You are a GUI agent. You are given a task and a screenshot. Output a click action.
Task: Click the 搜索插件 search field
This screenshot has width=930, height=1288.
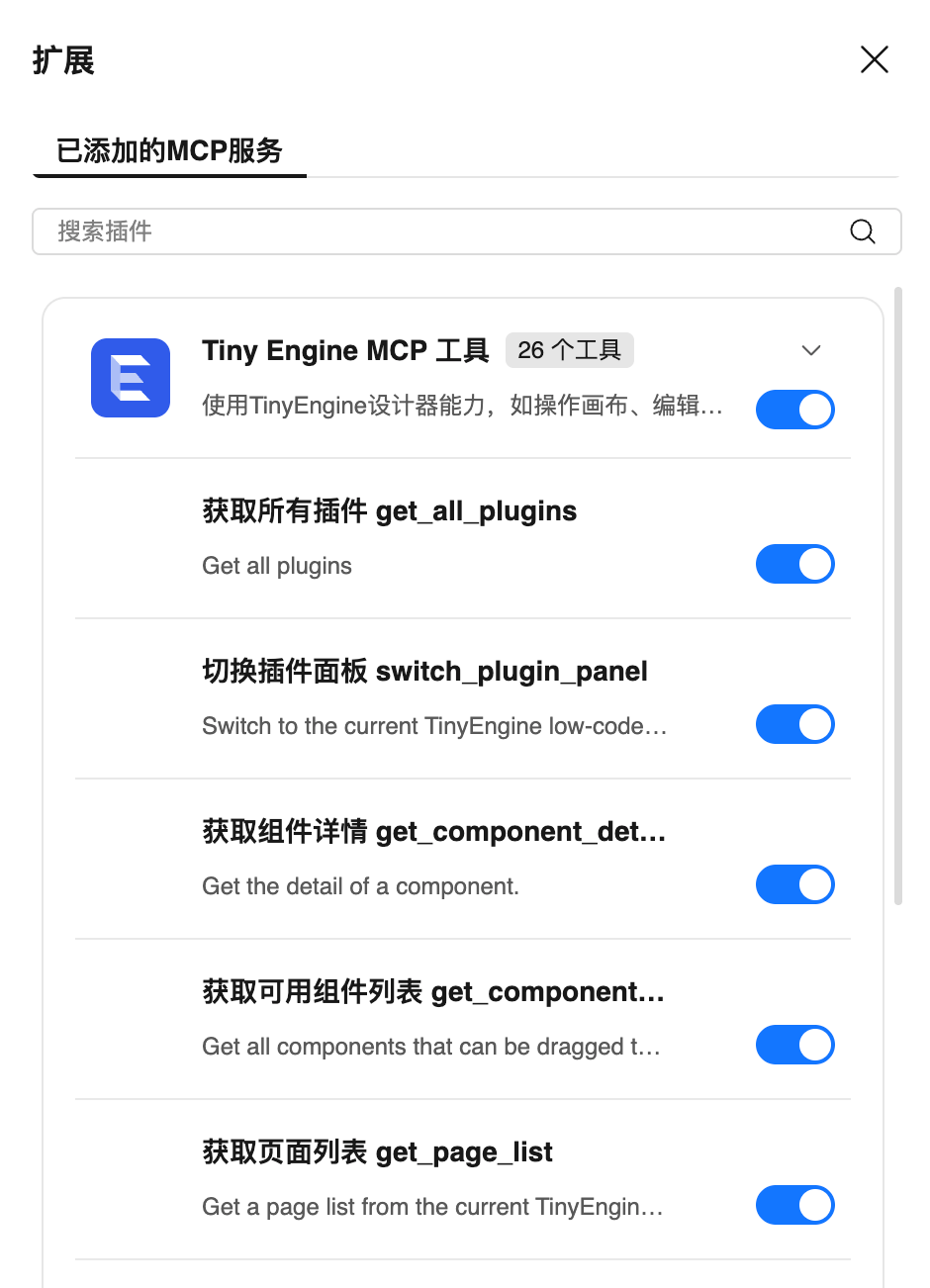click(396, 230)
